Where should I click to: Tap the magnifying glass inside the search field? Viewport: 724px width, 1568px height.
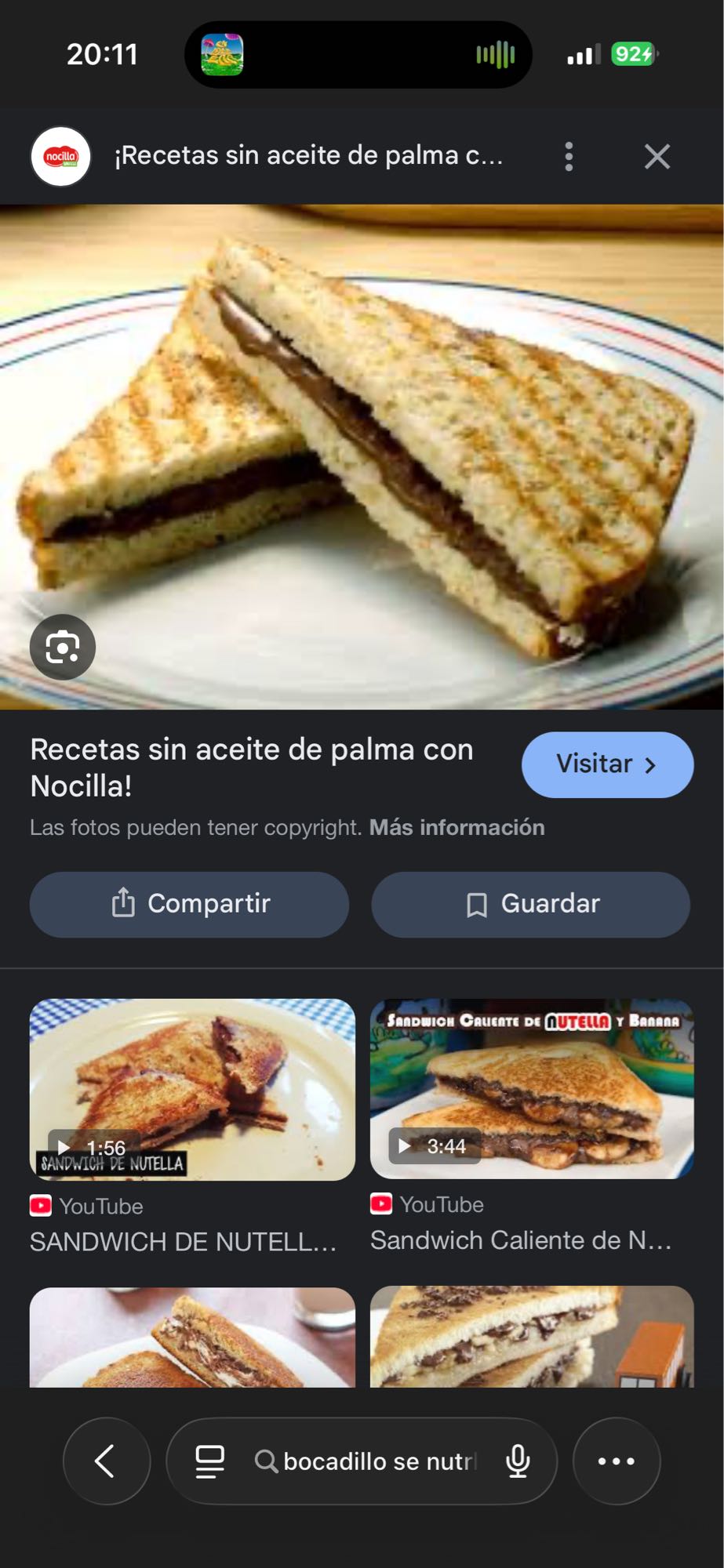click(267, 1460)
